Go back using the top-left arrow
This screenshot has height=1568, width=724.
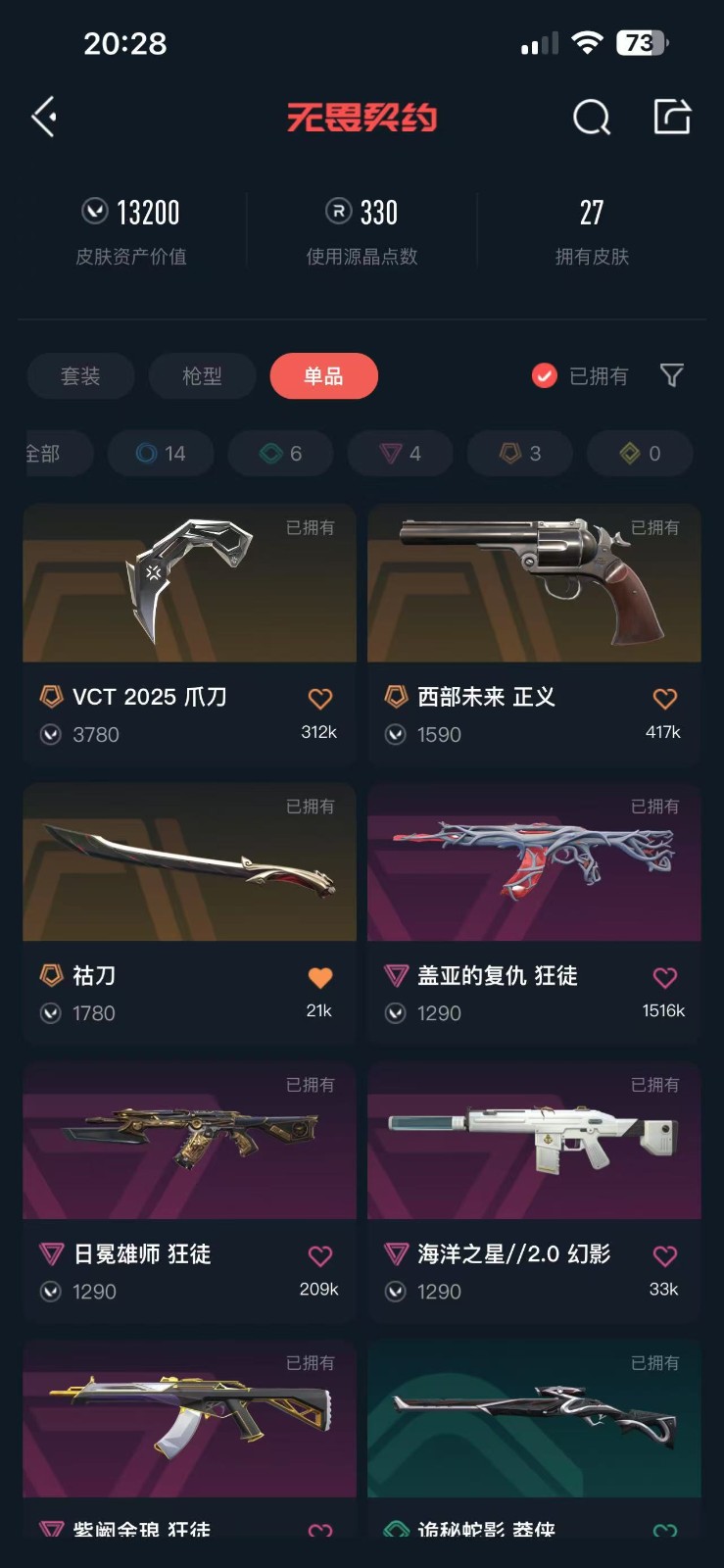click(44, 118)
